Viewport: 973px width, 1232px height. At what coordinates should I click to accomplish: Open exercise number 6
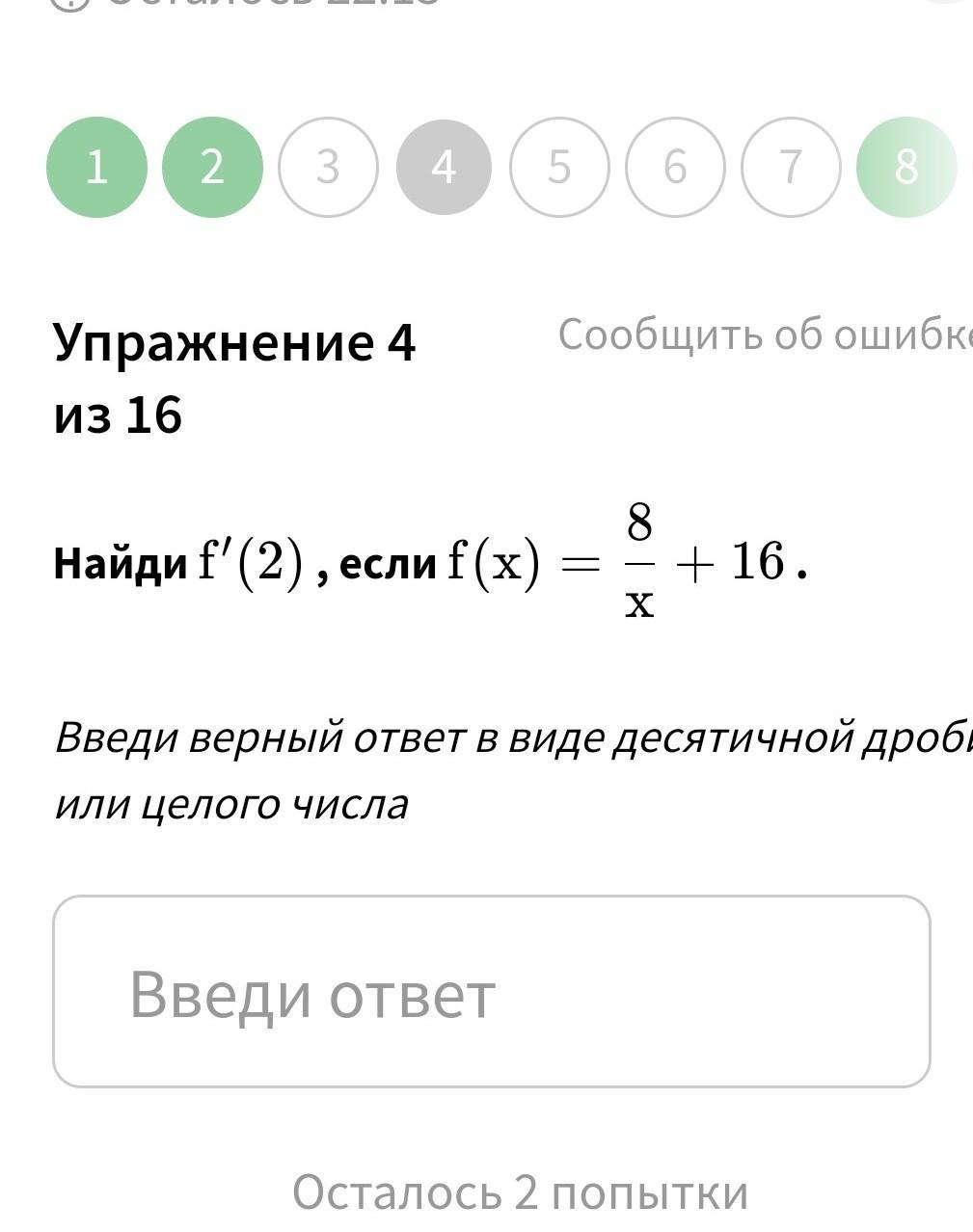tap(675, 167)
